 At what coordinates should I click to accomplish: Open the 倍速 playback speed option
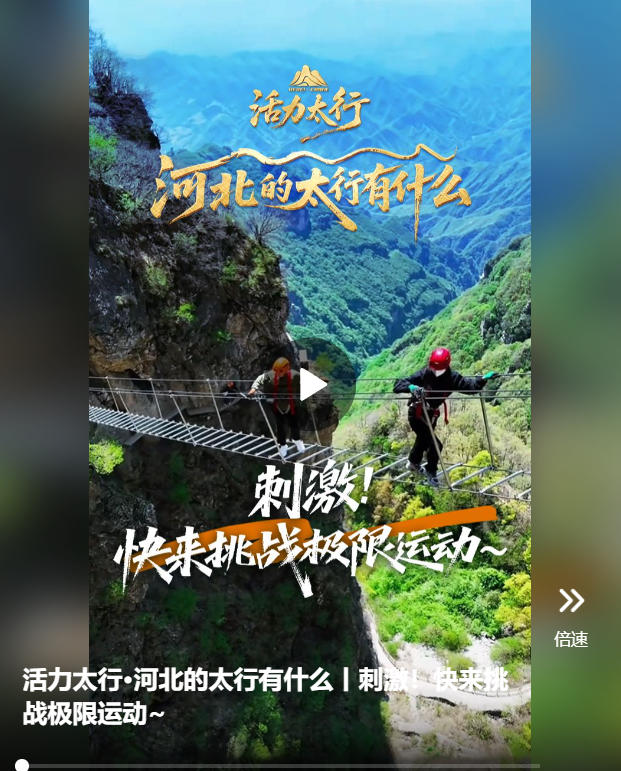571,616
